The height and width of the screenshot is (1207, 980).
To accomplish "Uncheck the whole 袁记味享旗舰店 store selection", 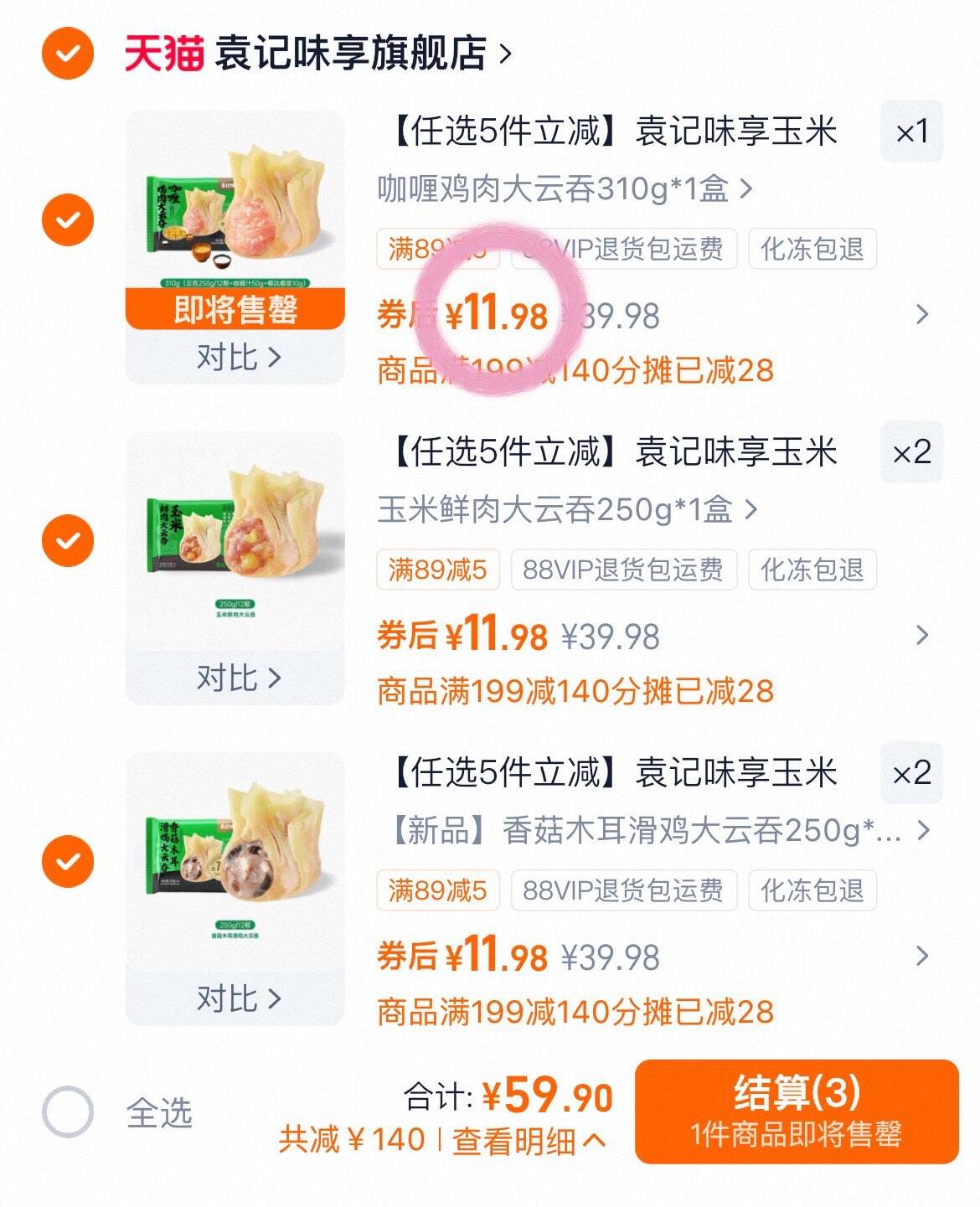I will 68,54.
